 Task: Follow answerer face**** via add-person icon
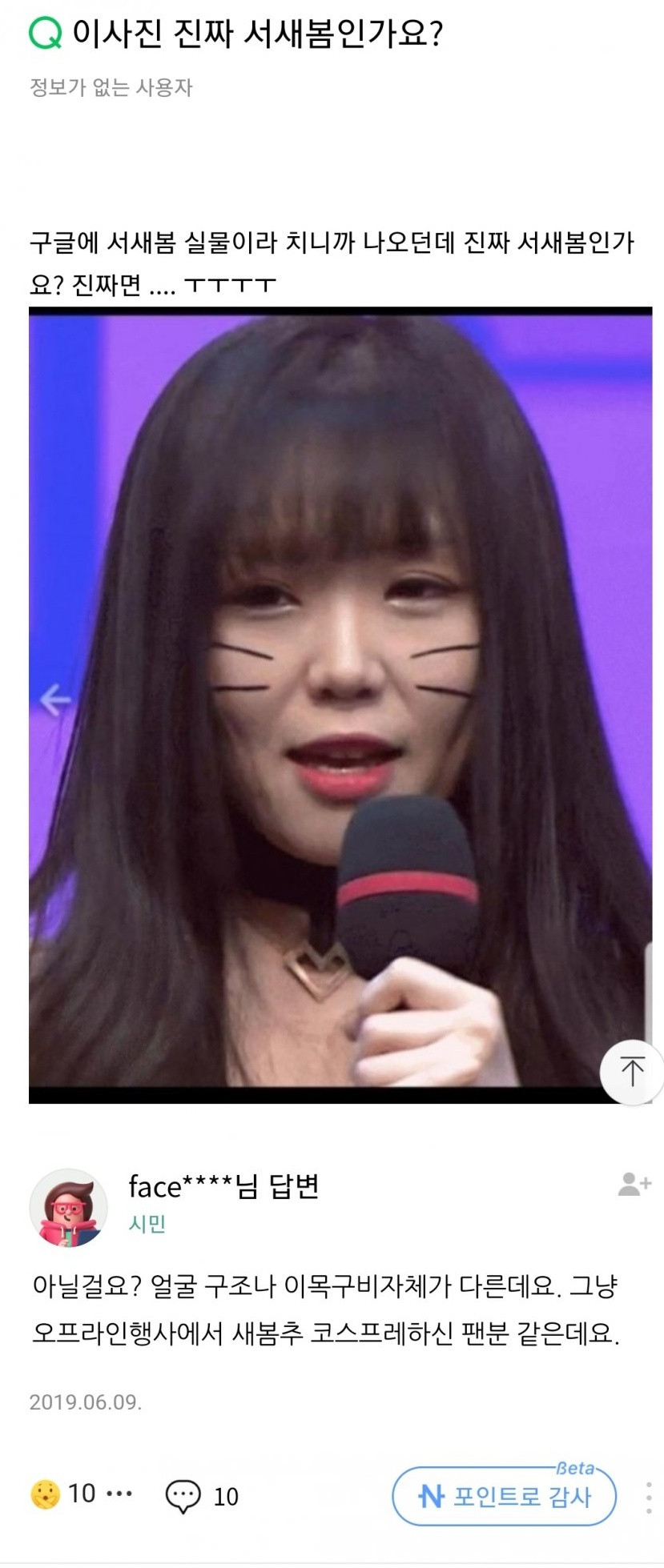[x=634, y=1184]
